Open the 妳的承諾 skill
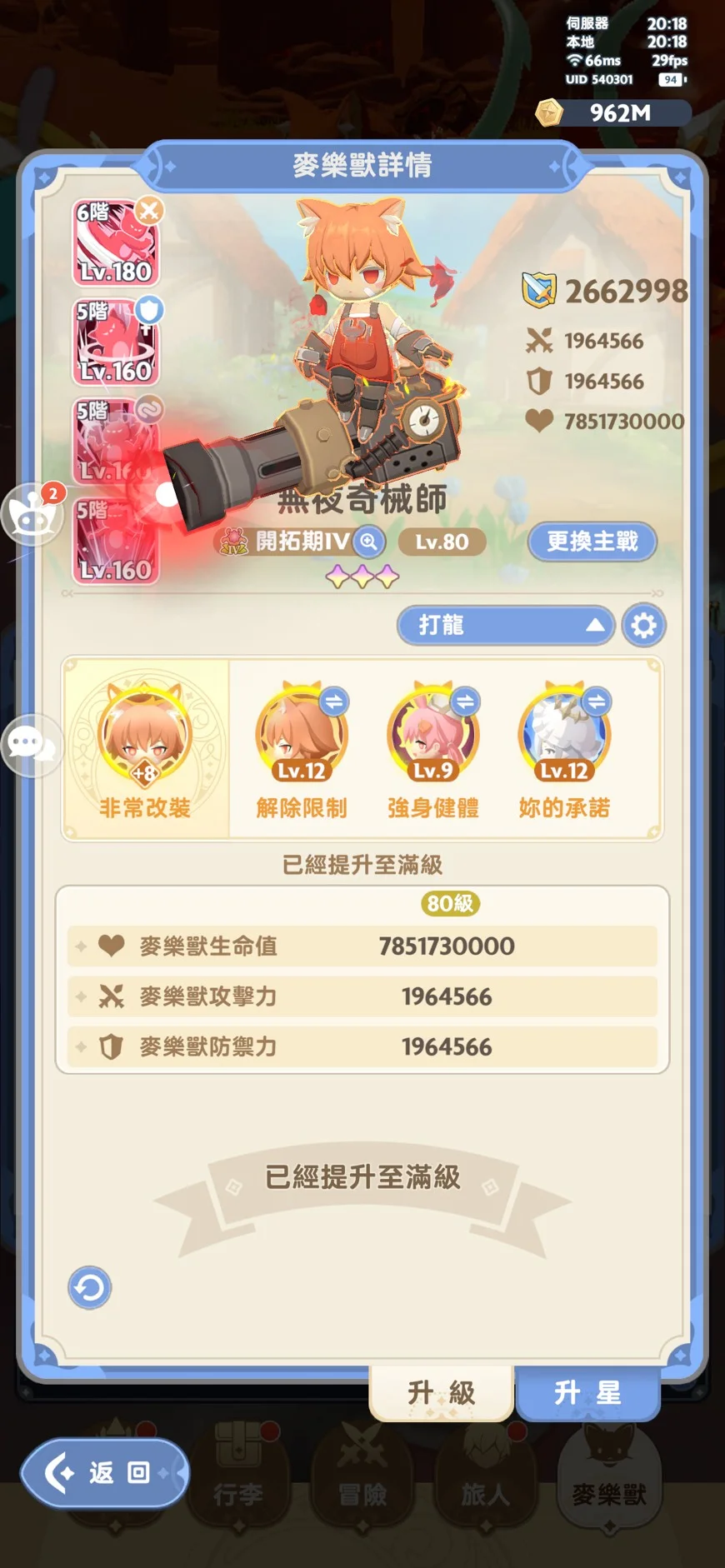Screen dimensions: 725x1568 tap(564, 750)
